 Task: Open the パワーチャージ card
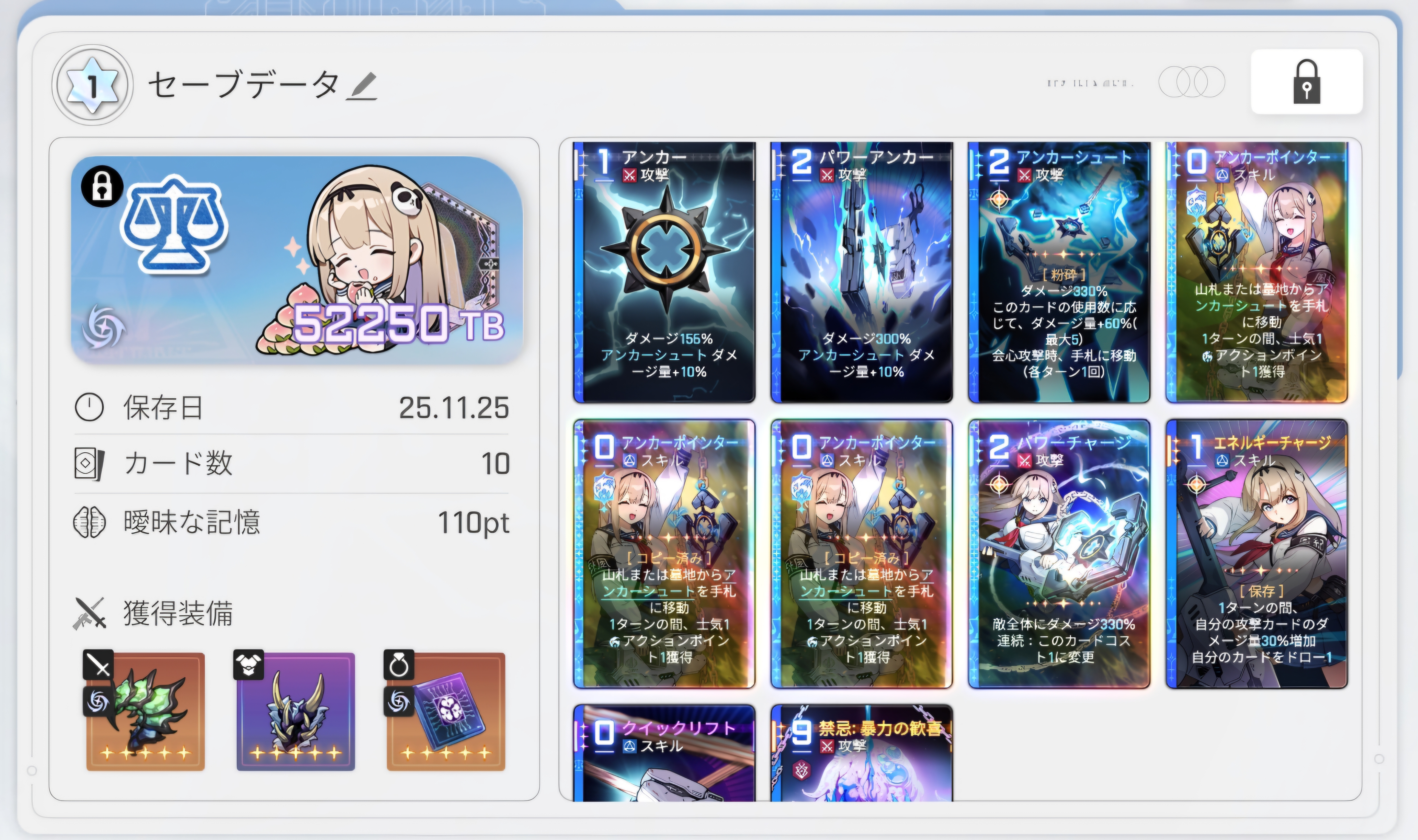(1059, 554)
